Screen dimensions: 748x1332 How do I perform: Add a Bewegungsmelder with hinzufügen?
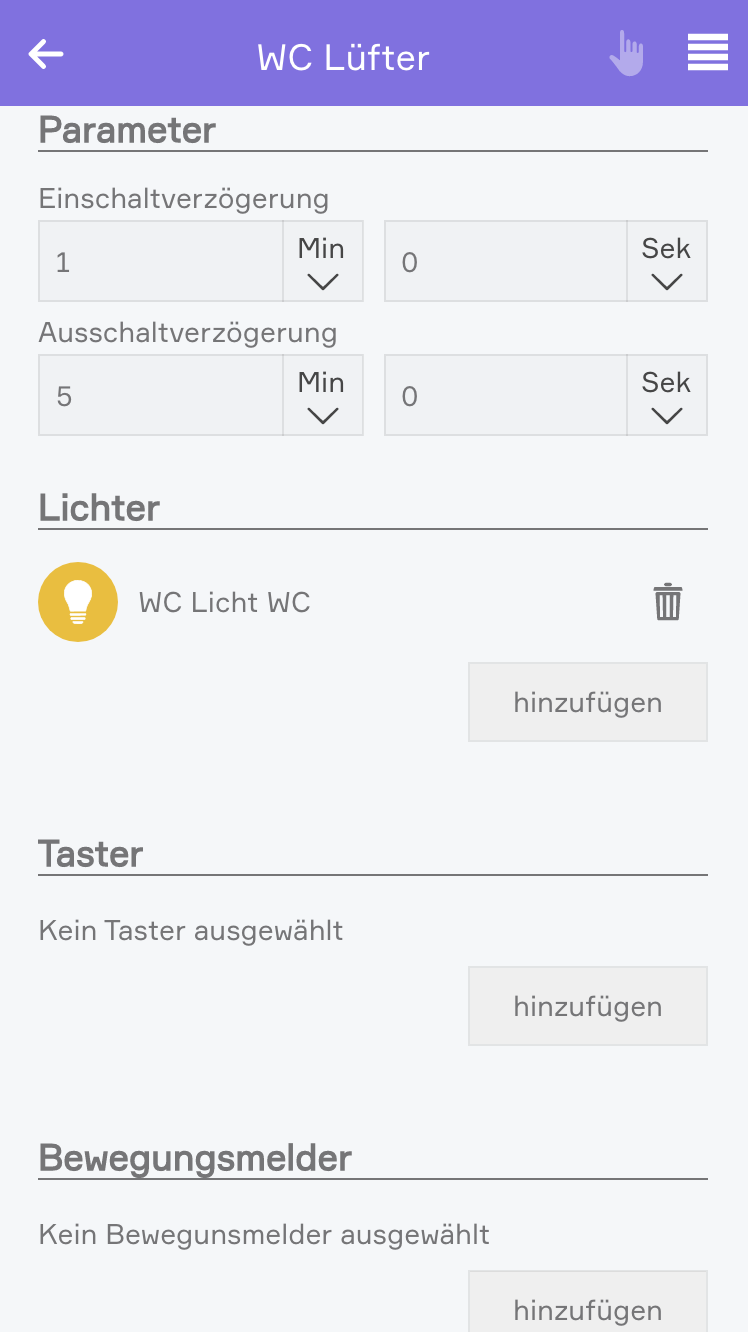pyautogui.click(x=587, y=1308)
